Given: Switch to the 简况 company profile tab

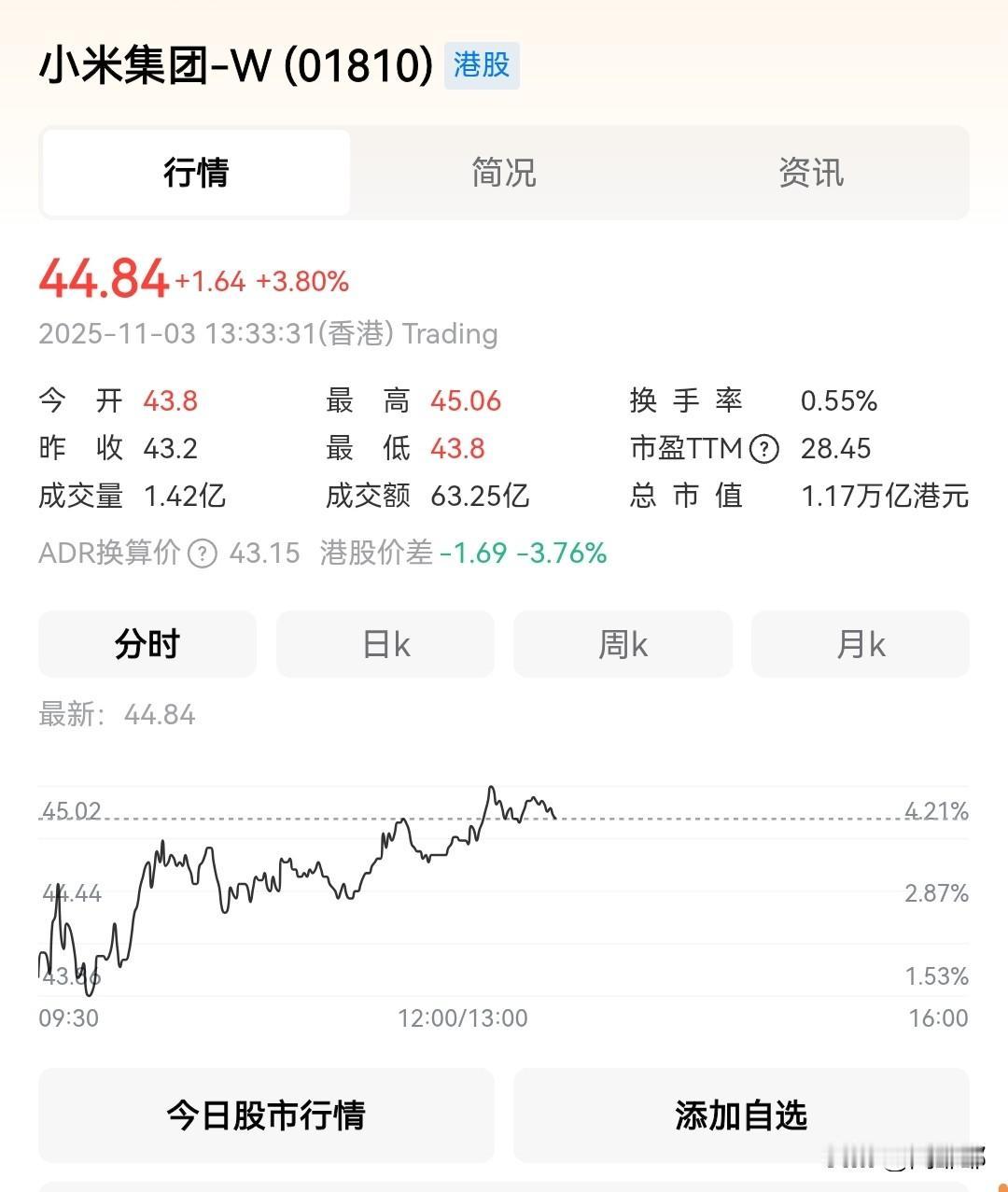Looking at the screenshot, I should point(502,172).
